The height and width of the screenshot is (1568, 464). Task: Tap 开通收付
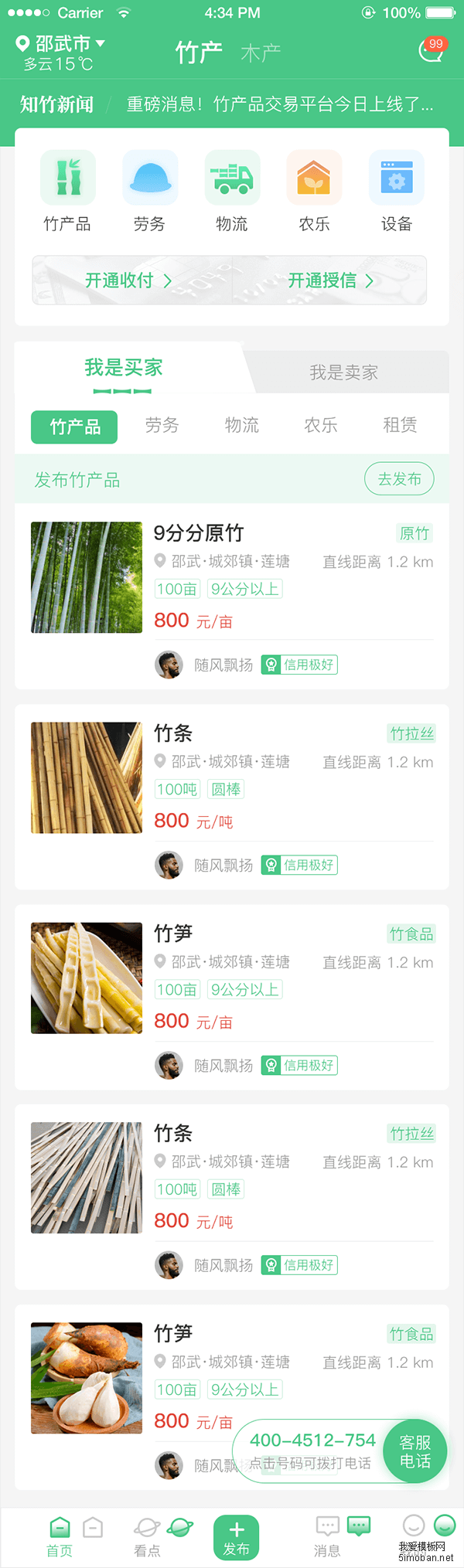[128, 281]
